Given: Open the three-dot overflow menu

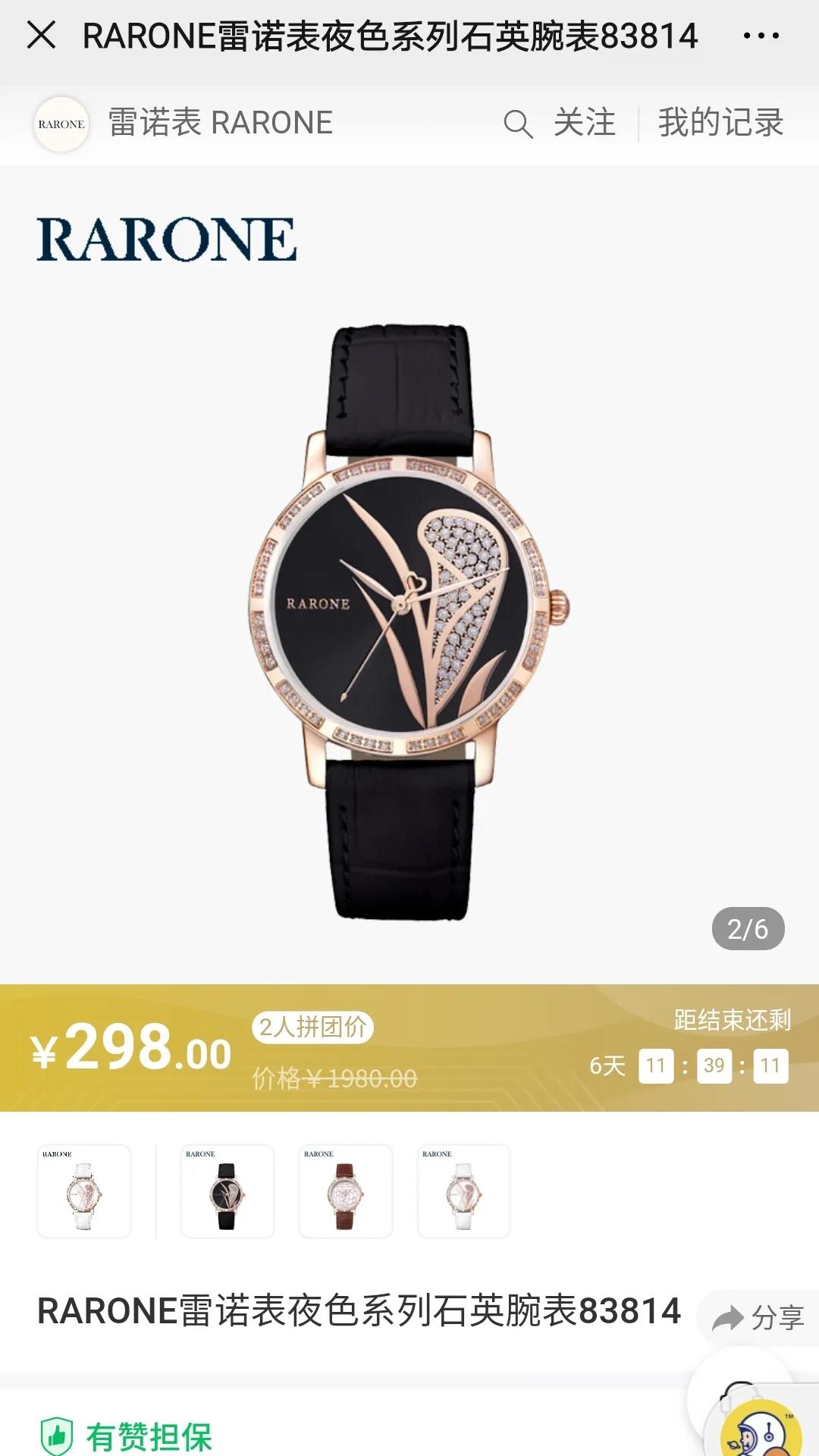Looking at the screenshot, I should [761, 36].
